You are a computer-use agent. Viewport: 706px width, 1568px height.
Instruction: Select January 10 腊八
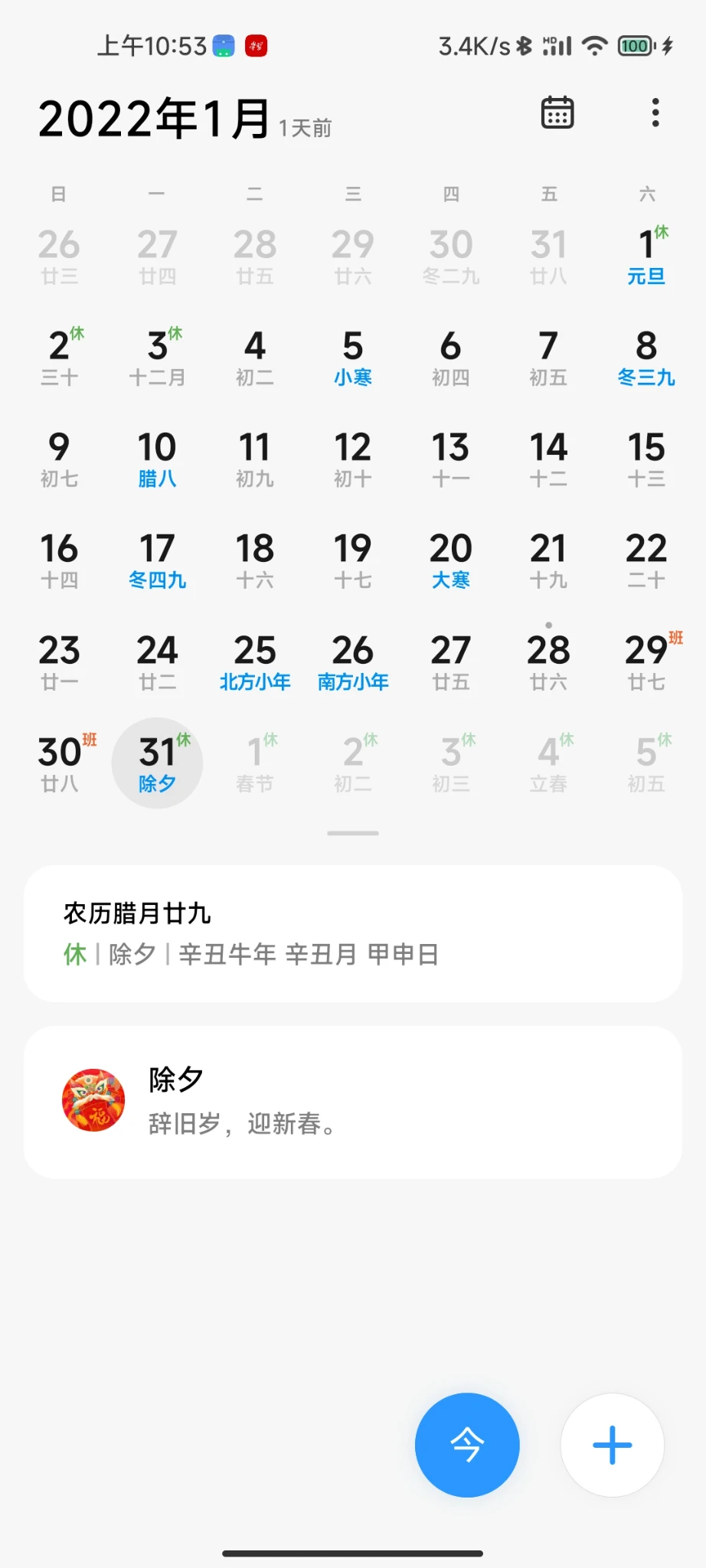157,459
